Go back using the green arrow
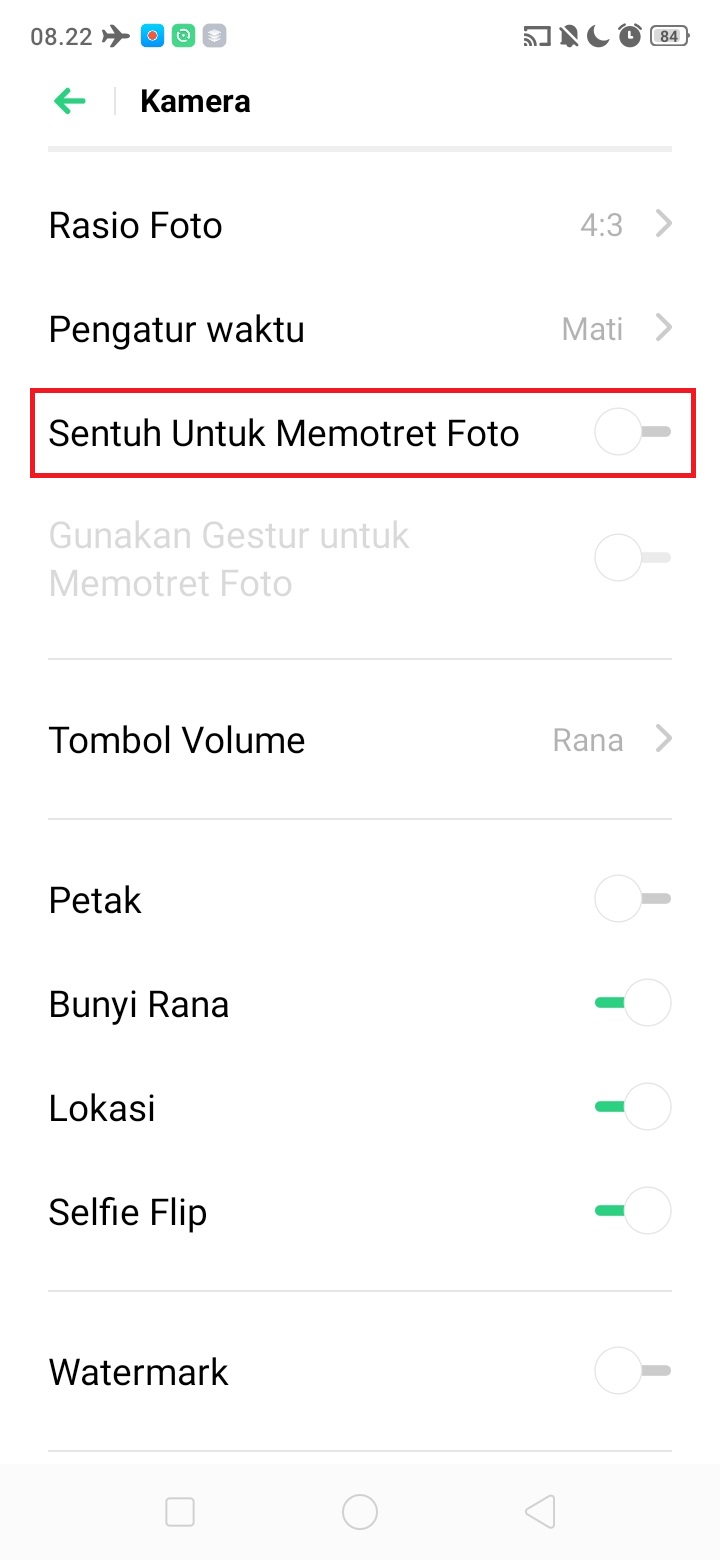The width and height of the screenshot is (720, 1560). [x=70, y=101]
